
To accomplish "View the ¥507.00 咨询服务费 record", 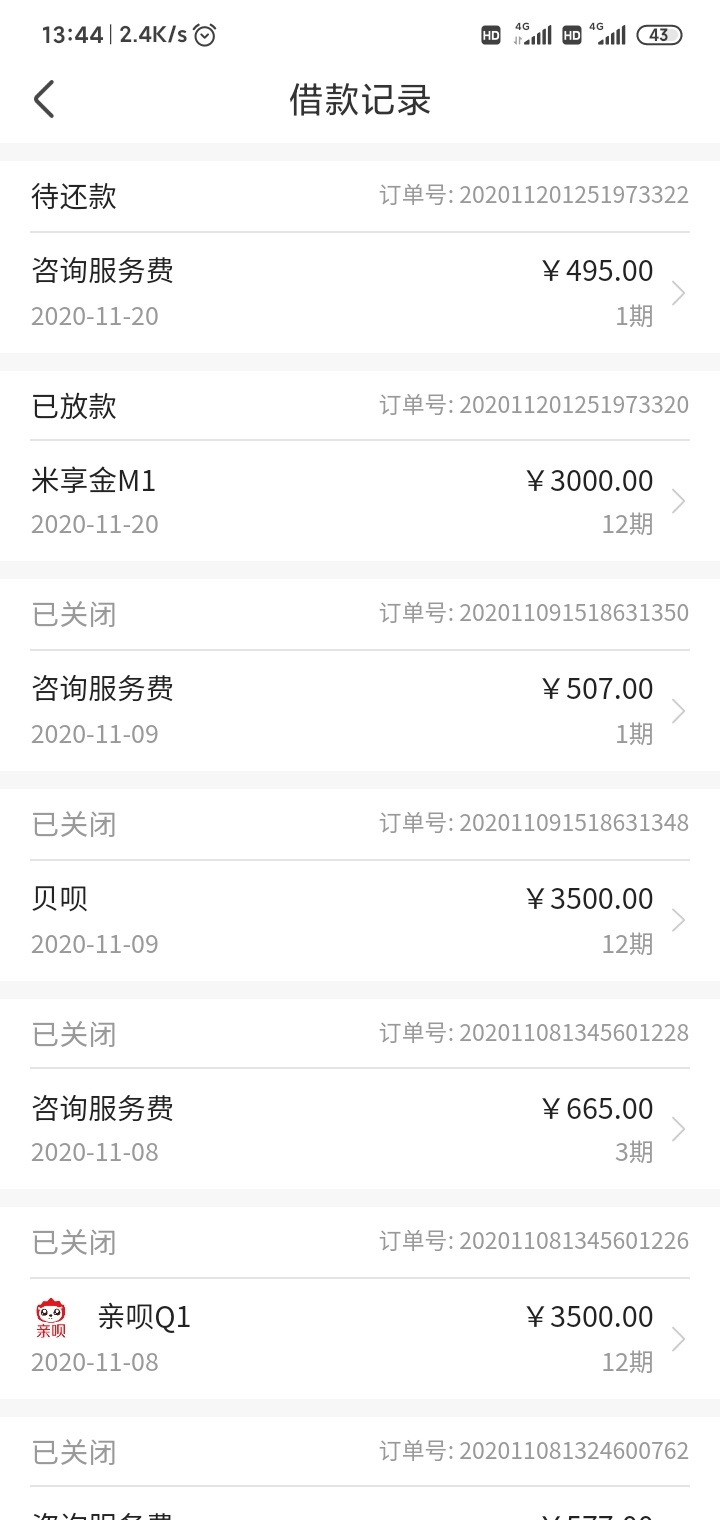I will 360,711.
